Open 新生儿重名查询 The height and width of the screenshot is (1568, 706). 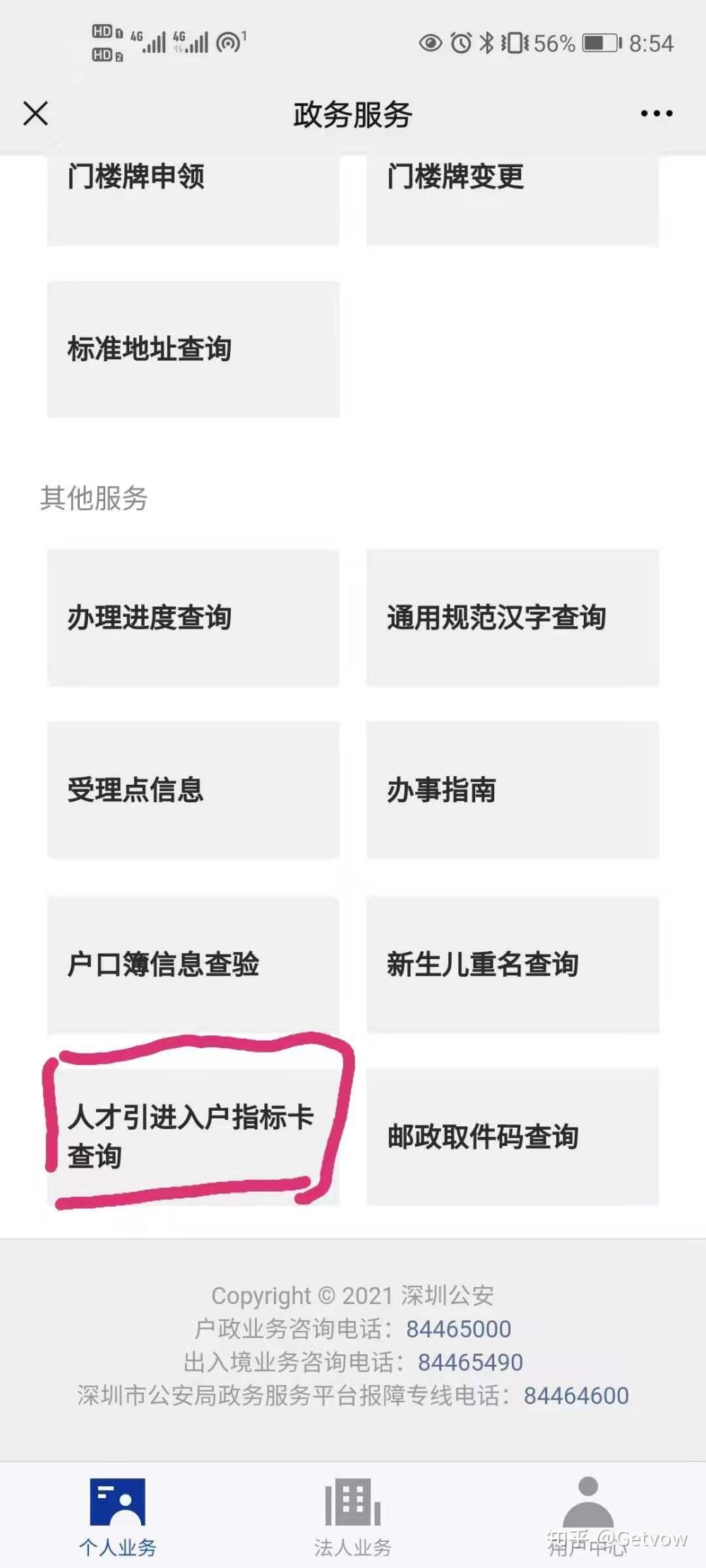pos(512,964)
